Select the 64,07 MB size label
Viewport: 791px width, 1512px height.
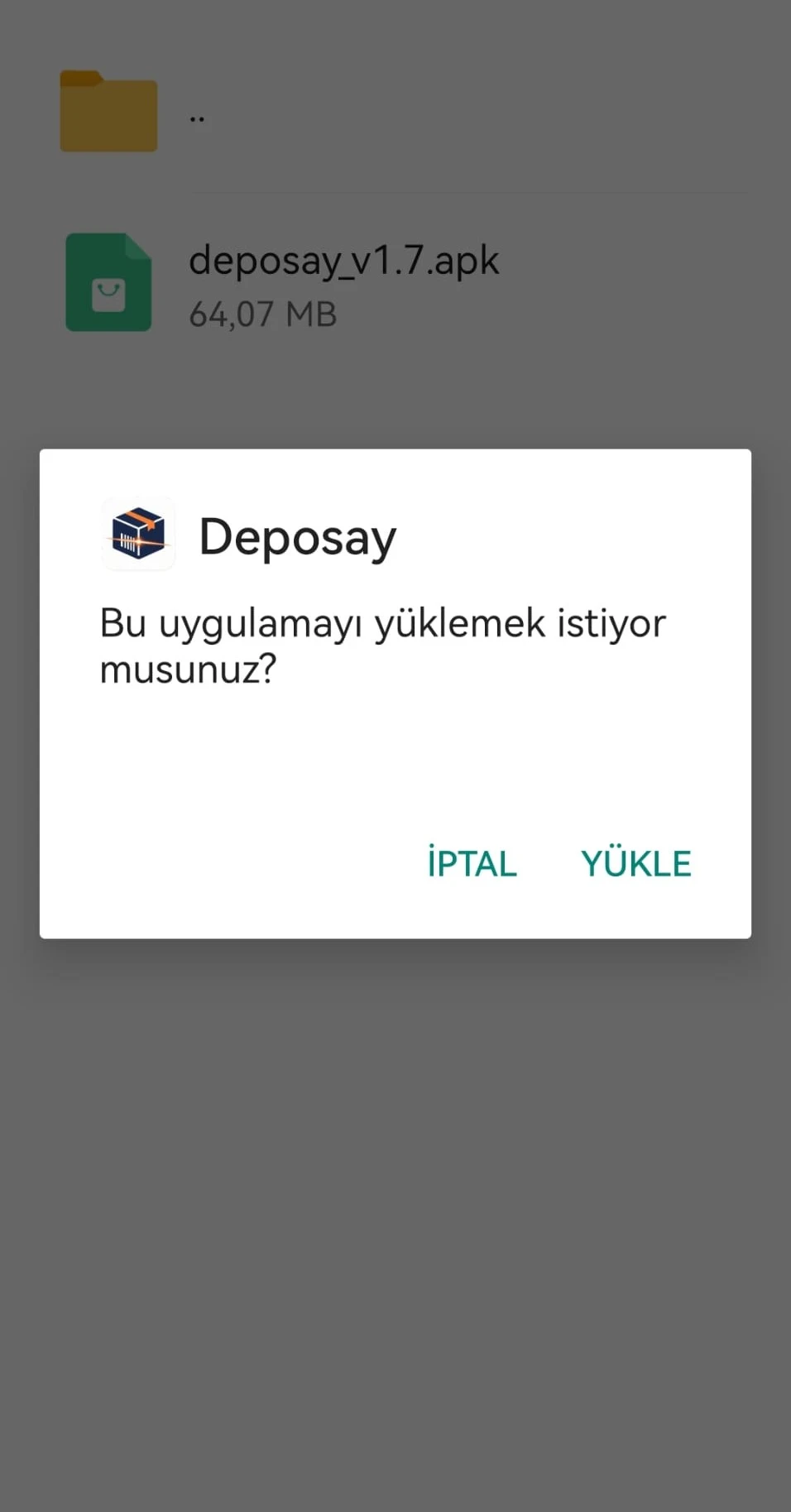pos(263,314)
